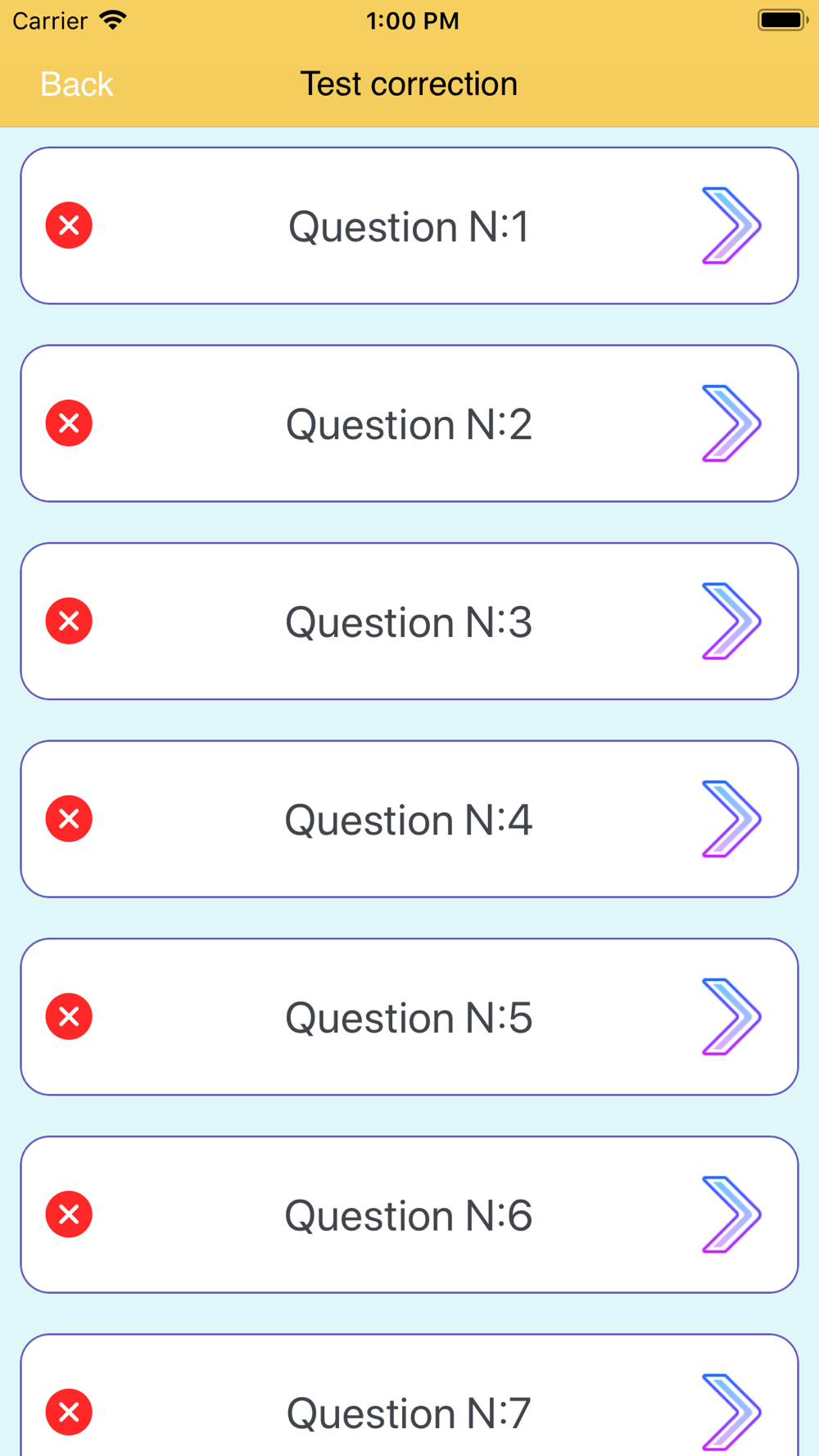Open the Question N:2 row
The width and height of the screenshot is (819, 1456).
409,423
